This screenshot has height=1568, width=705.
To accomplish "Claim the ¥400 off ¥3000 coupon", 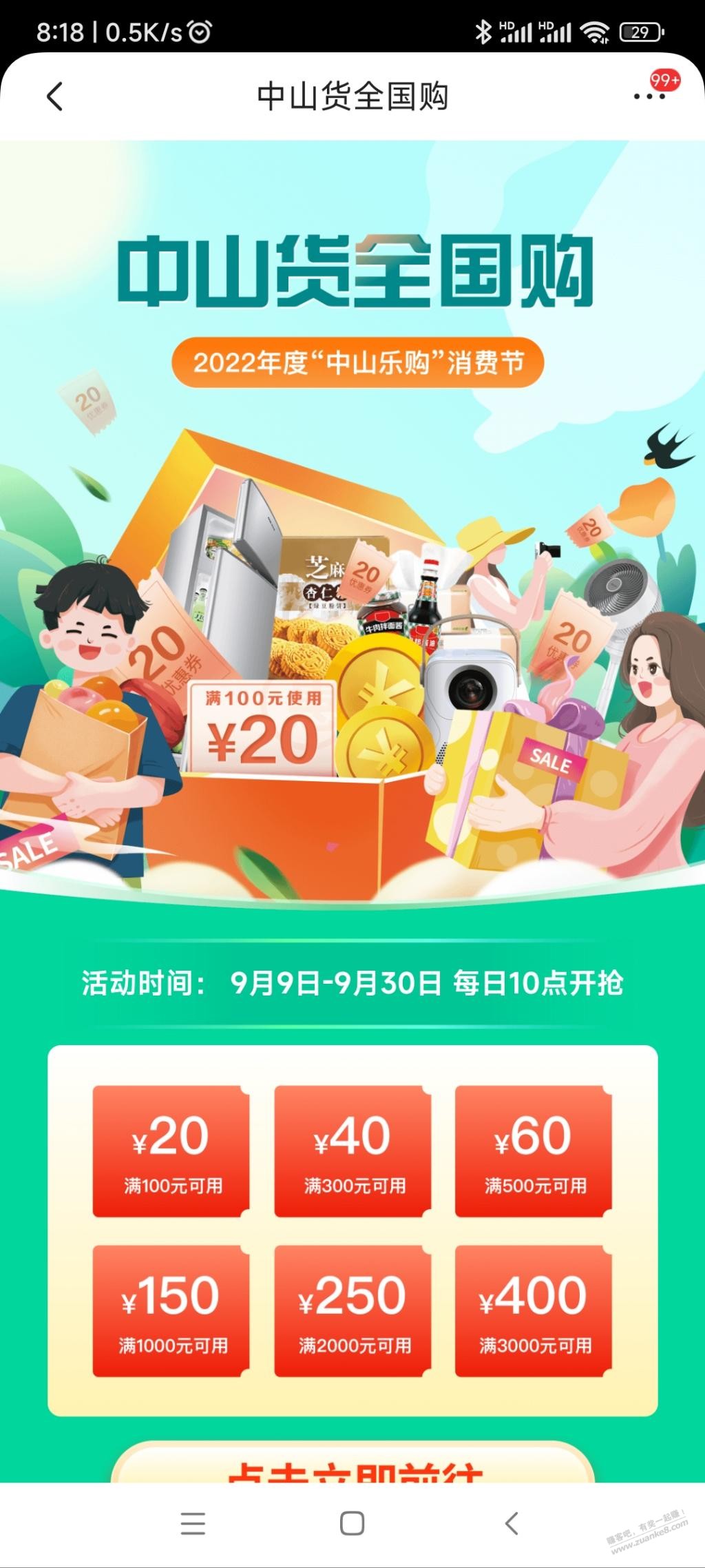I will tap(534, 1310).
